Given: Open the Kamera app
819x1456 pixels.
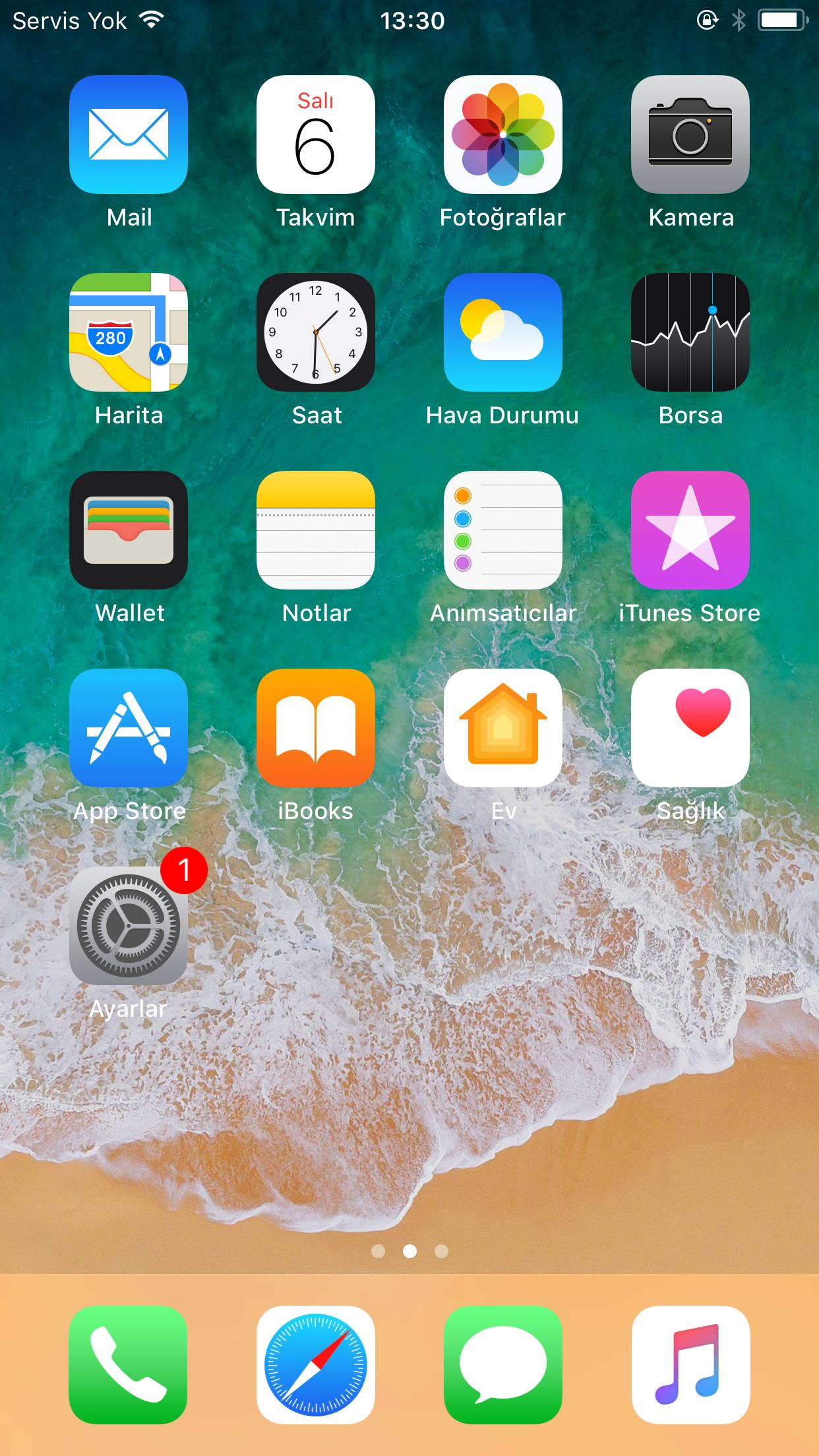Looking at the screenshot, I should (690, 135).
